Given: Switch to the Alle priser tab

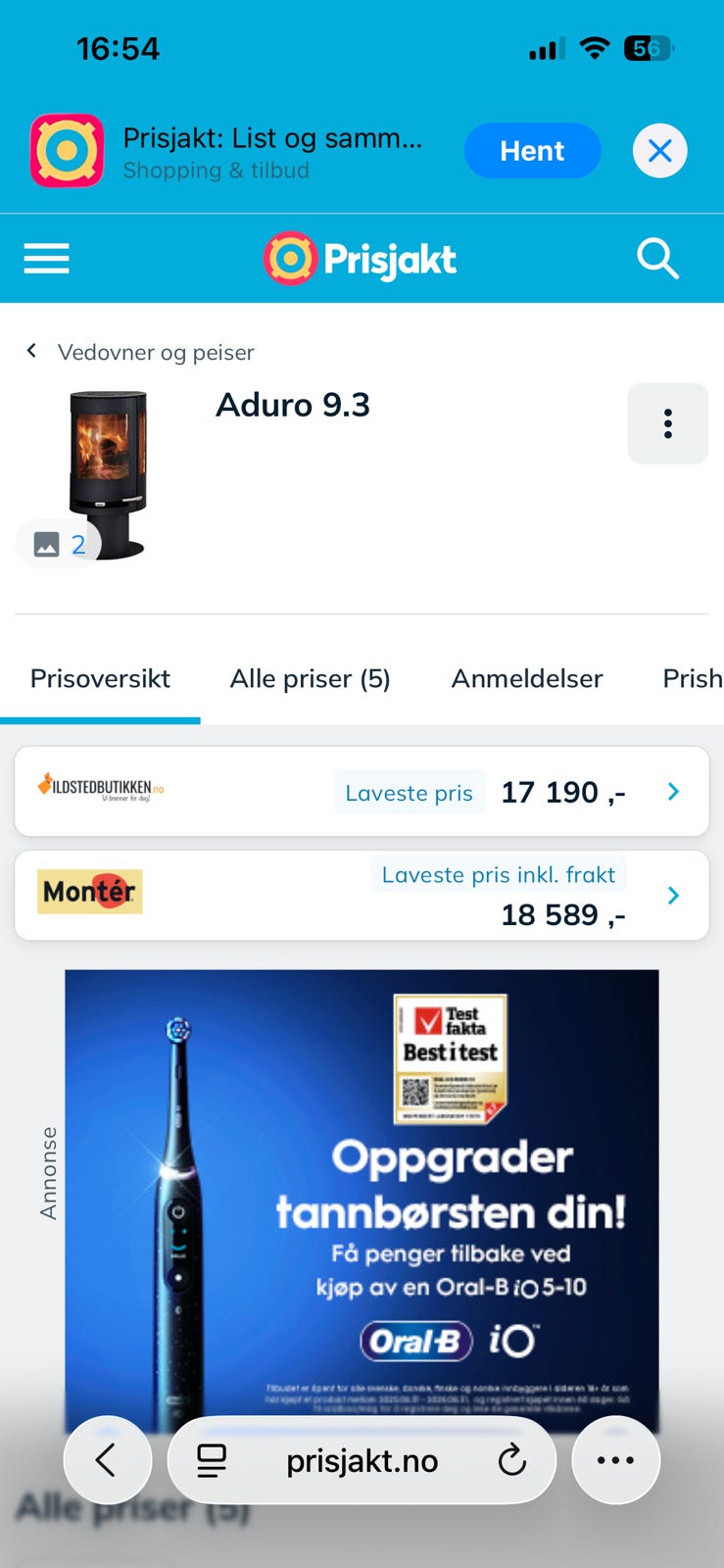Looking at the screenshot, I should 310,678.
